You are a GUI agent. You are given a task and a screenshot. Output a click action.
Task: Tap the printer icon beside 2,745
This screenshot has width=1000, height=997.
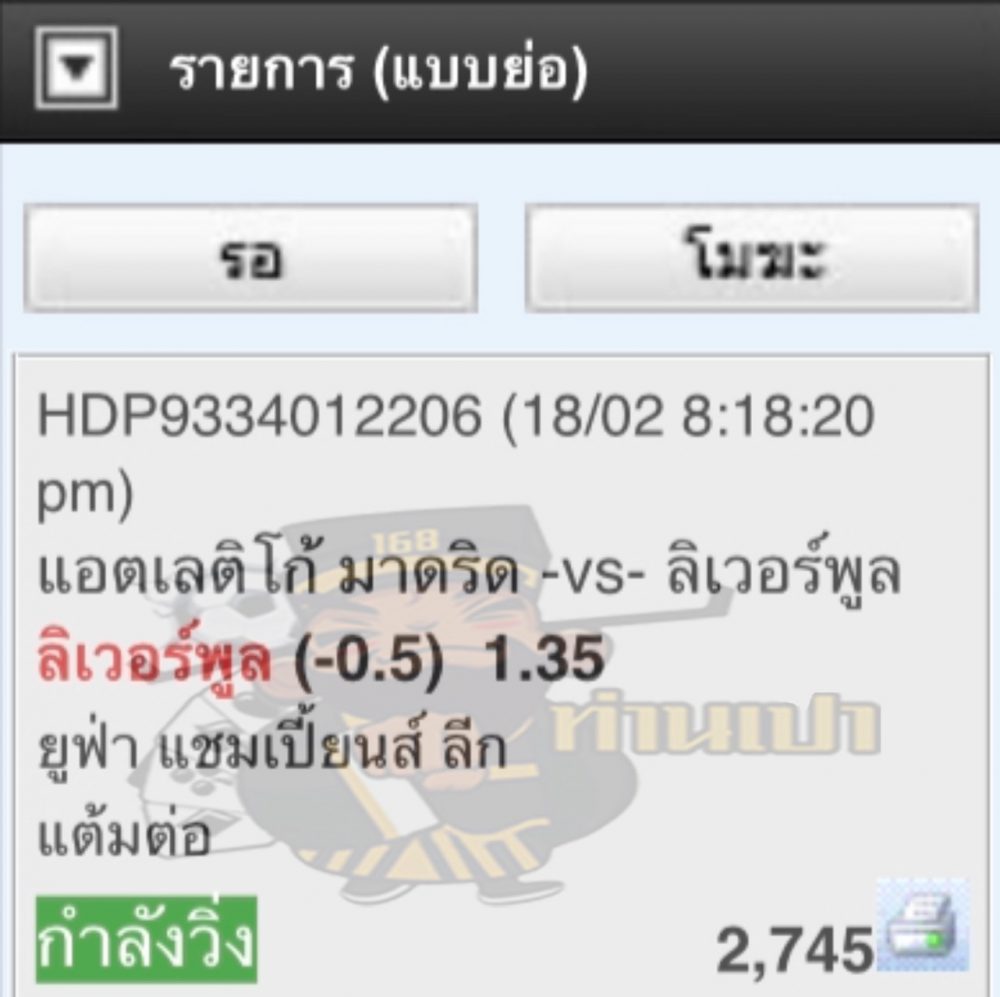point(922,924)
